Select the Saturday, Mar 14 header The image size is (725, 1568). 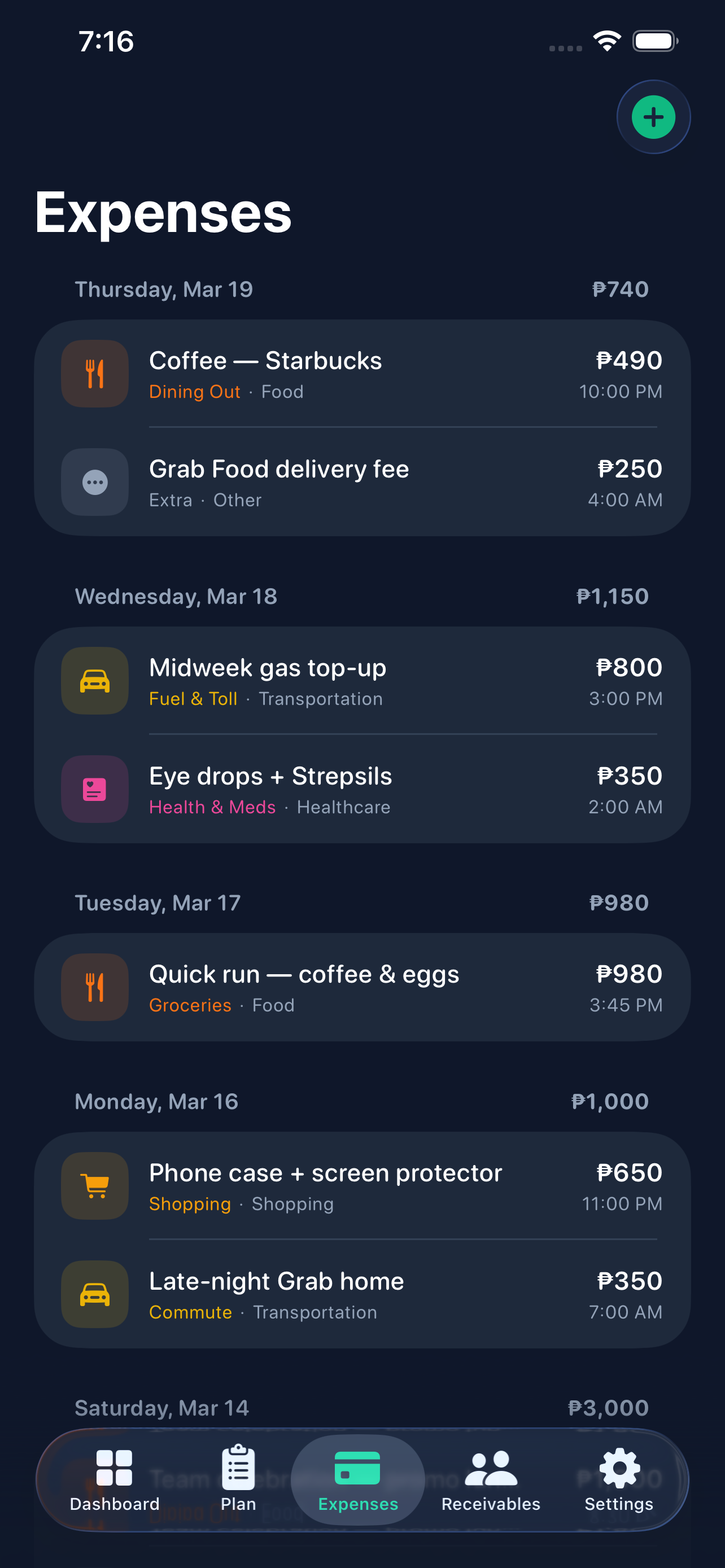tap(161, 1407)
